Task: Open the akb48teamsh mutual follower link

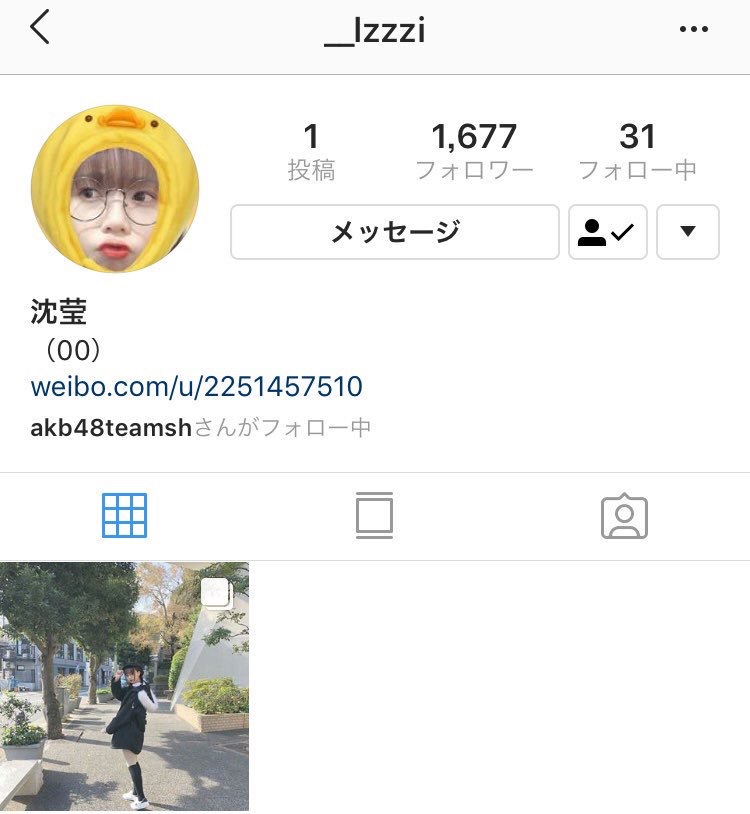Action: pyautogui.click(x=110, y=428)
